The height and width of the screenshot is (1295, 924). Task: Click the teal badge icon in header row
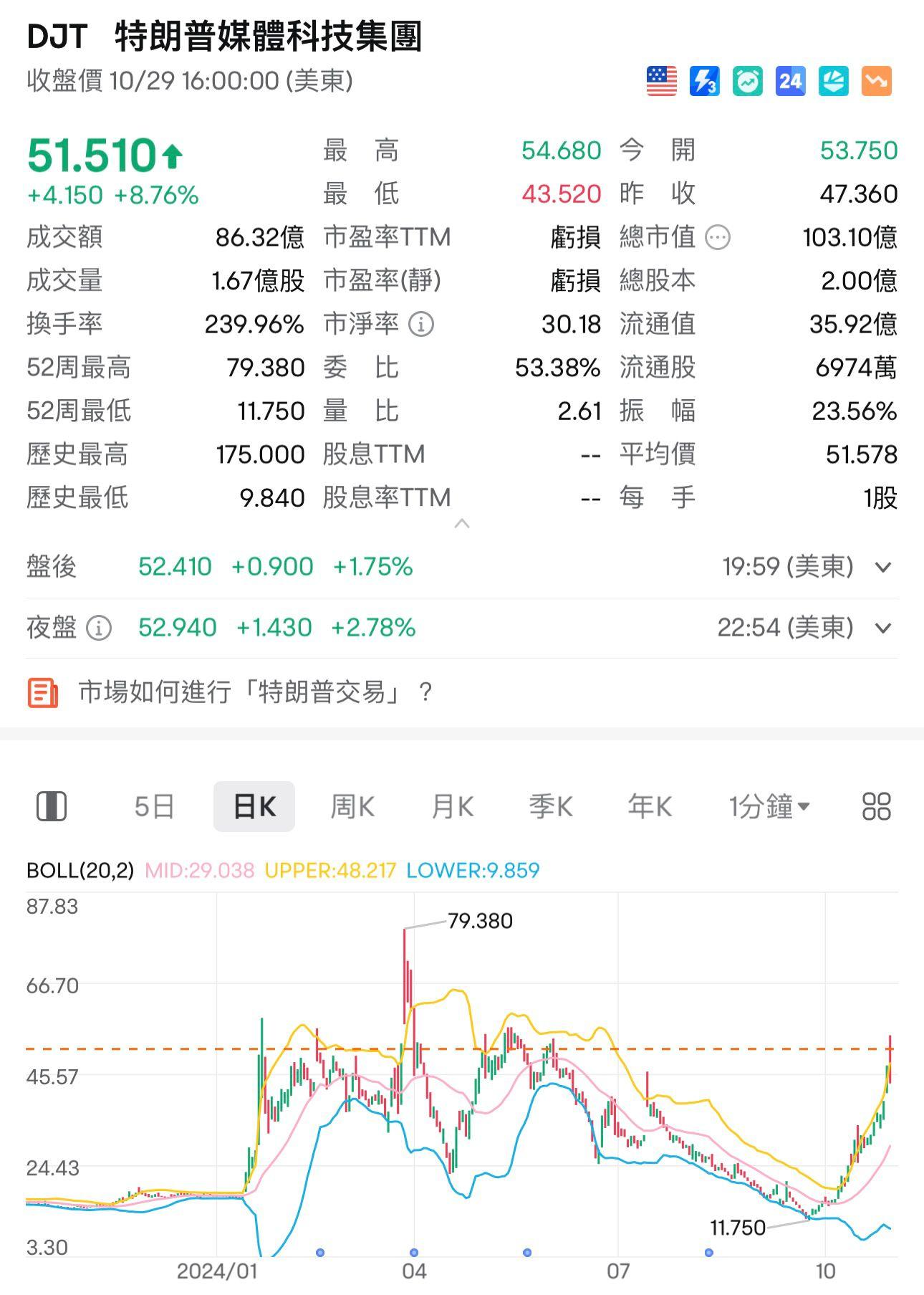832,81
